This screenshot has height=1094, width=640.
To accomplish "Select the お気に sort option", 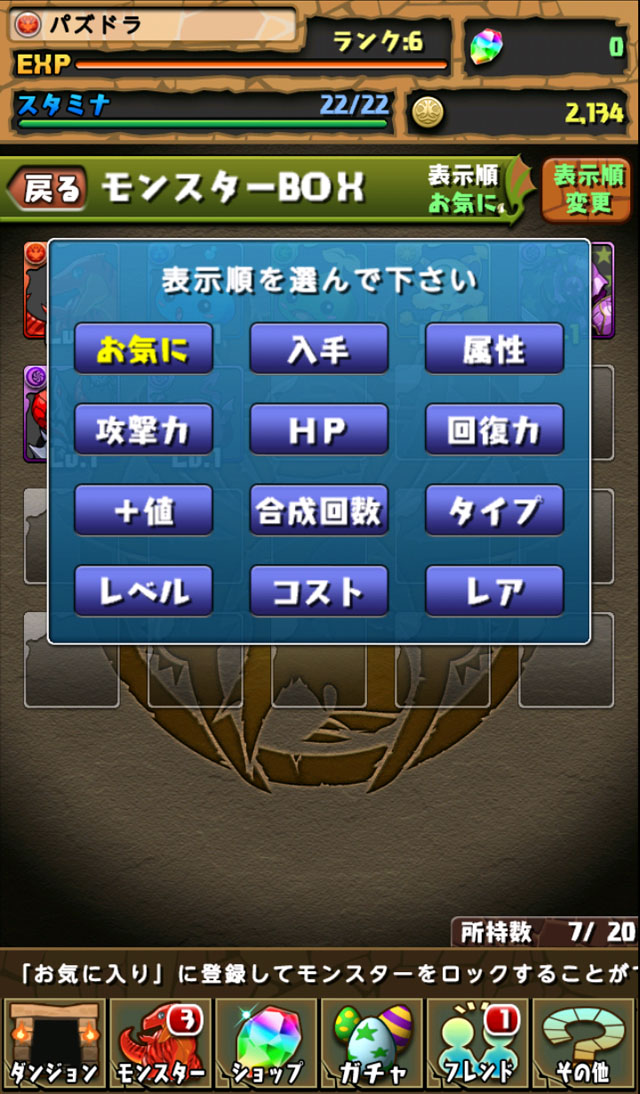I will click(143, 348).
